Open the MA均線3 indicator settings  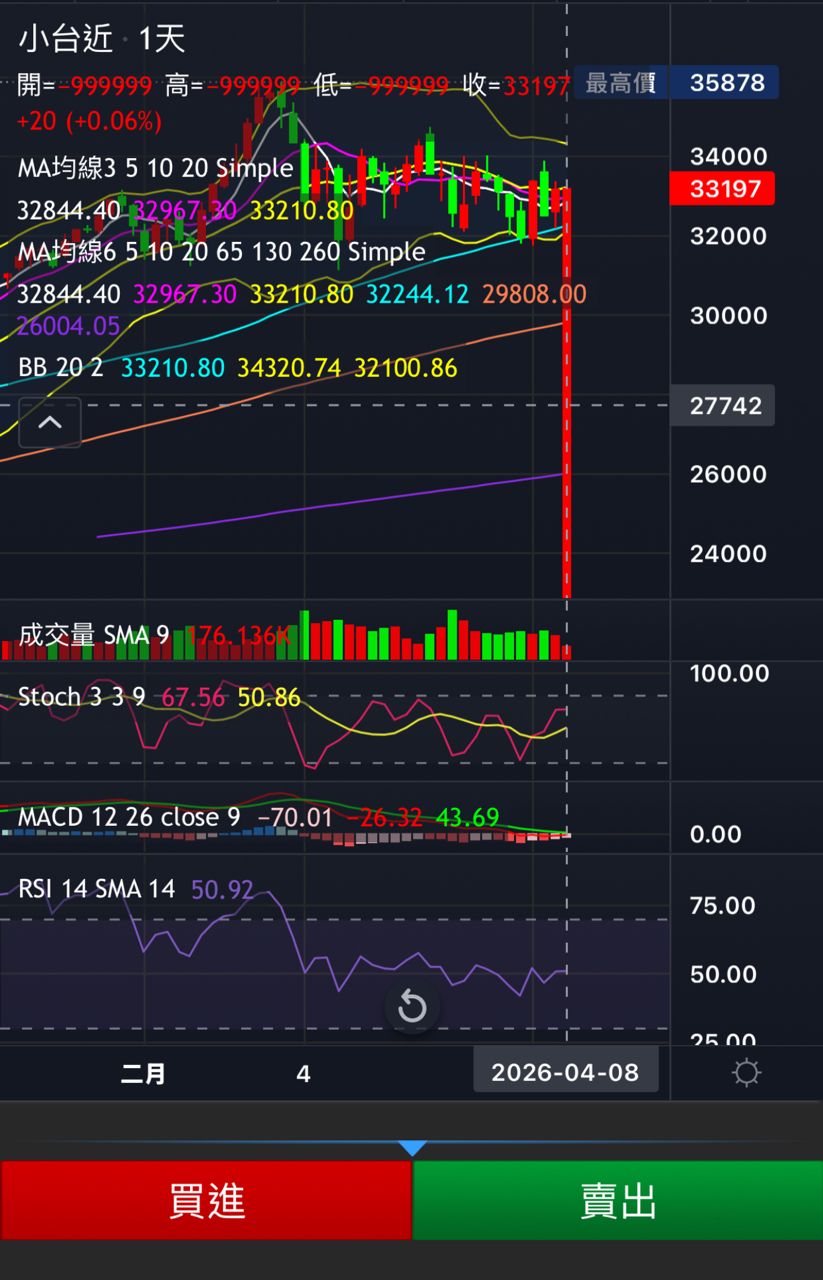pyautogui.click(x=155, y=168)
